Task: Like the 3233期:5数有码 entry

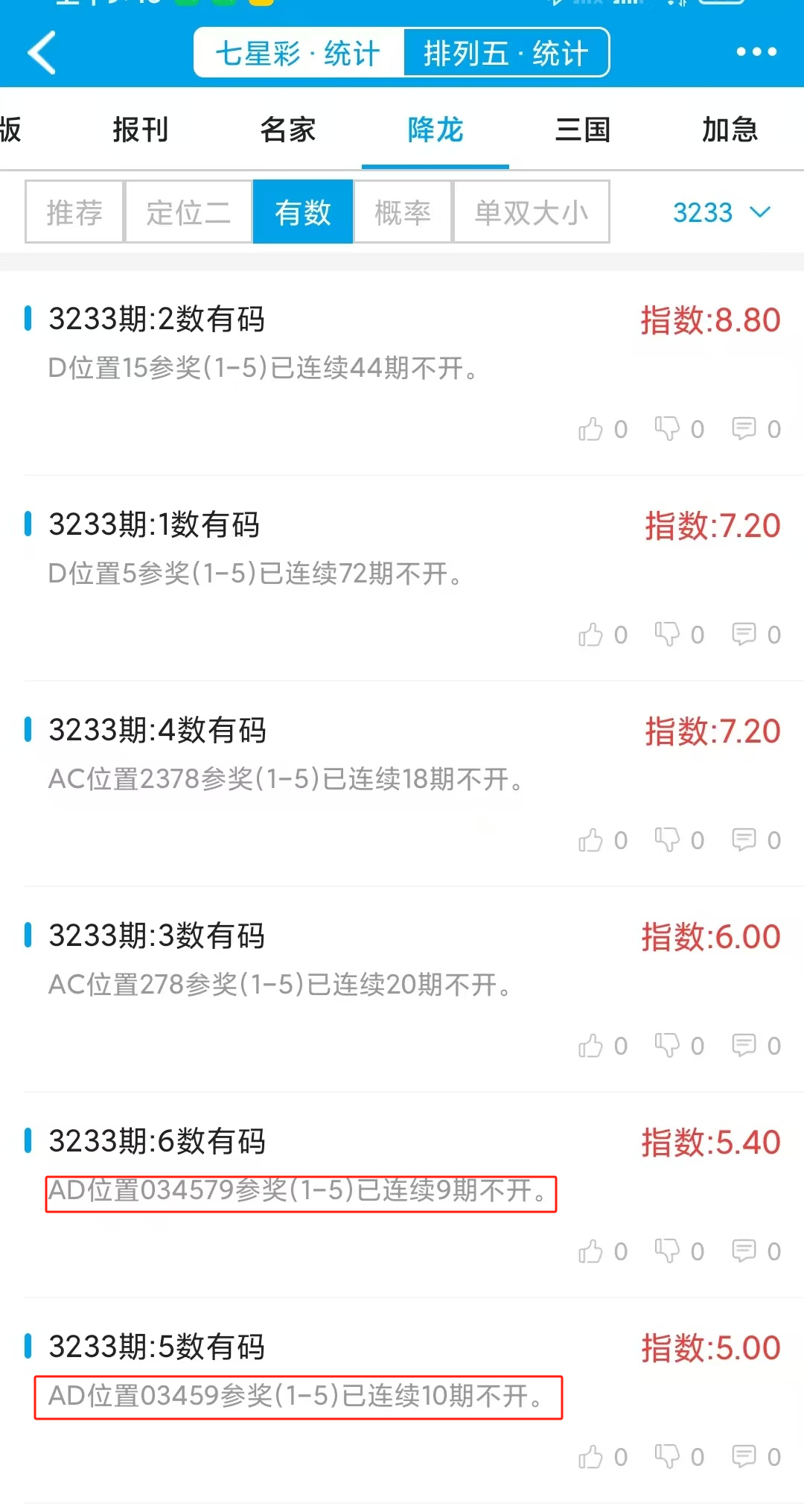Action: 592,1457
